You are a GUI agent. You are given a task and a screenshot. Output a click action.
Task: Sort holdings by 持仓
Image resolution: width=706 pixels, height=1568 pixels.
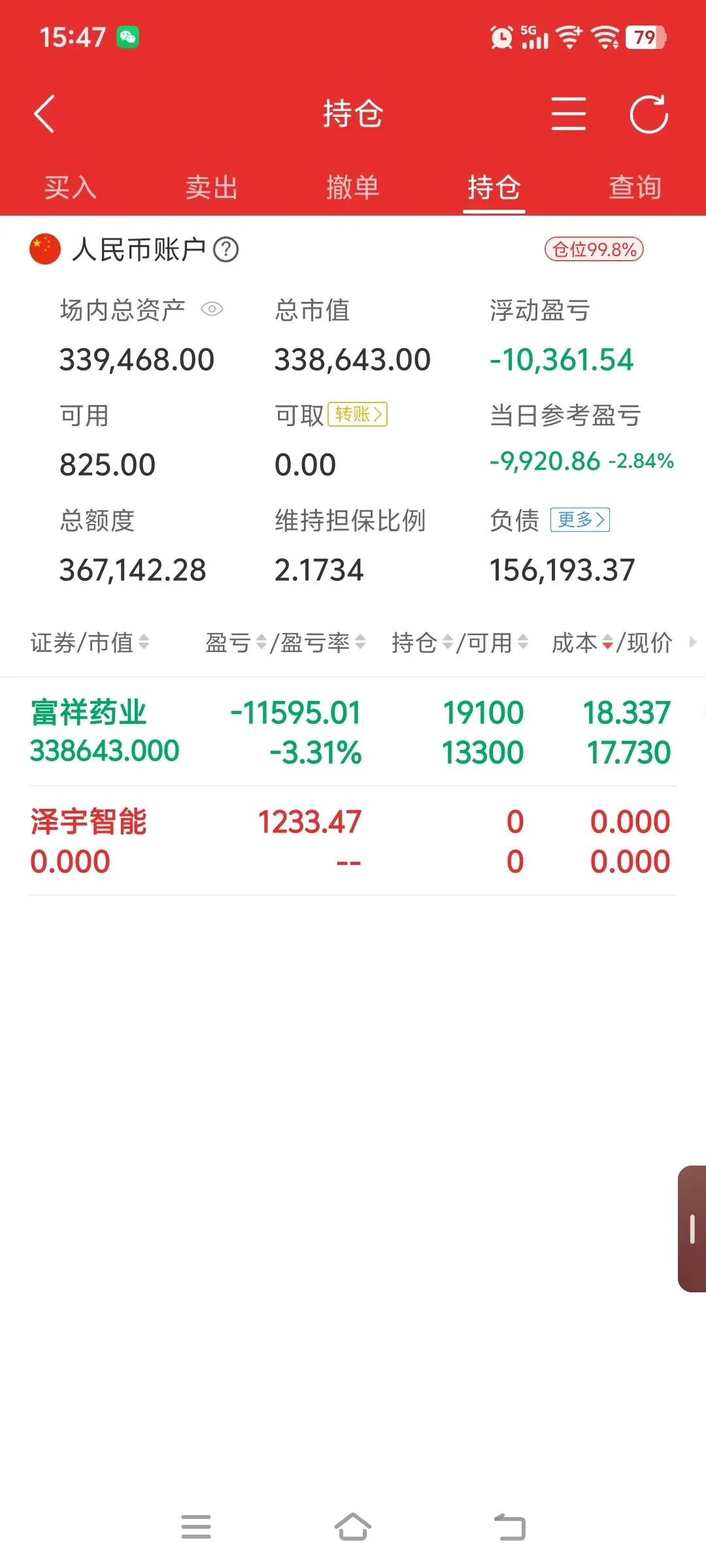tap(422, 643)
